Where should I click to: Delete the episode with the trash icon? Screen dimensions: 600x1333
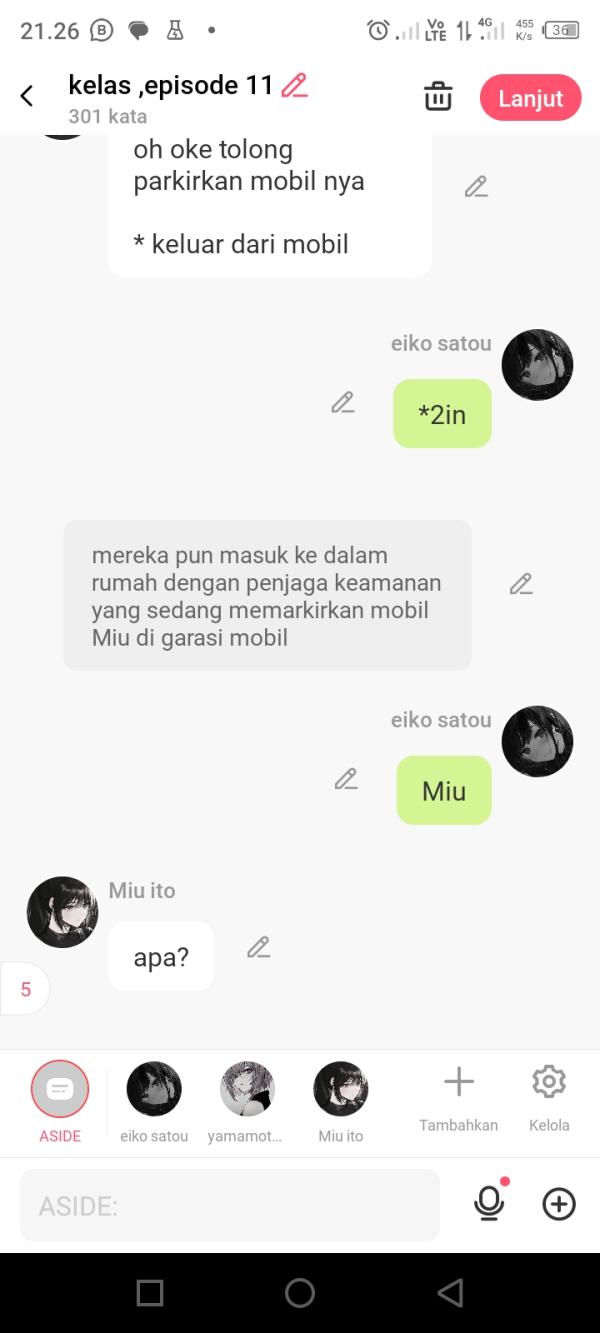[x=438, y=97]
